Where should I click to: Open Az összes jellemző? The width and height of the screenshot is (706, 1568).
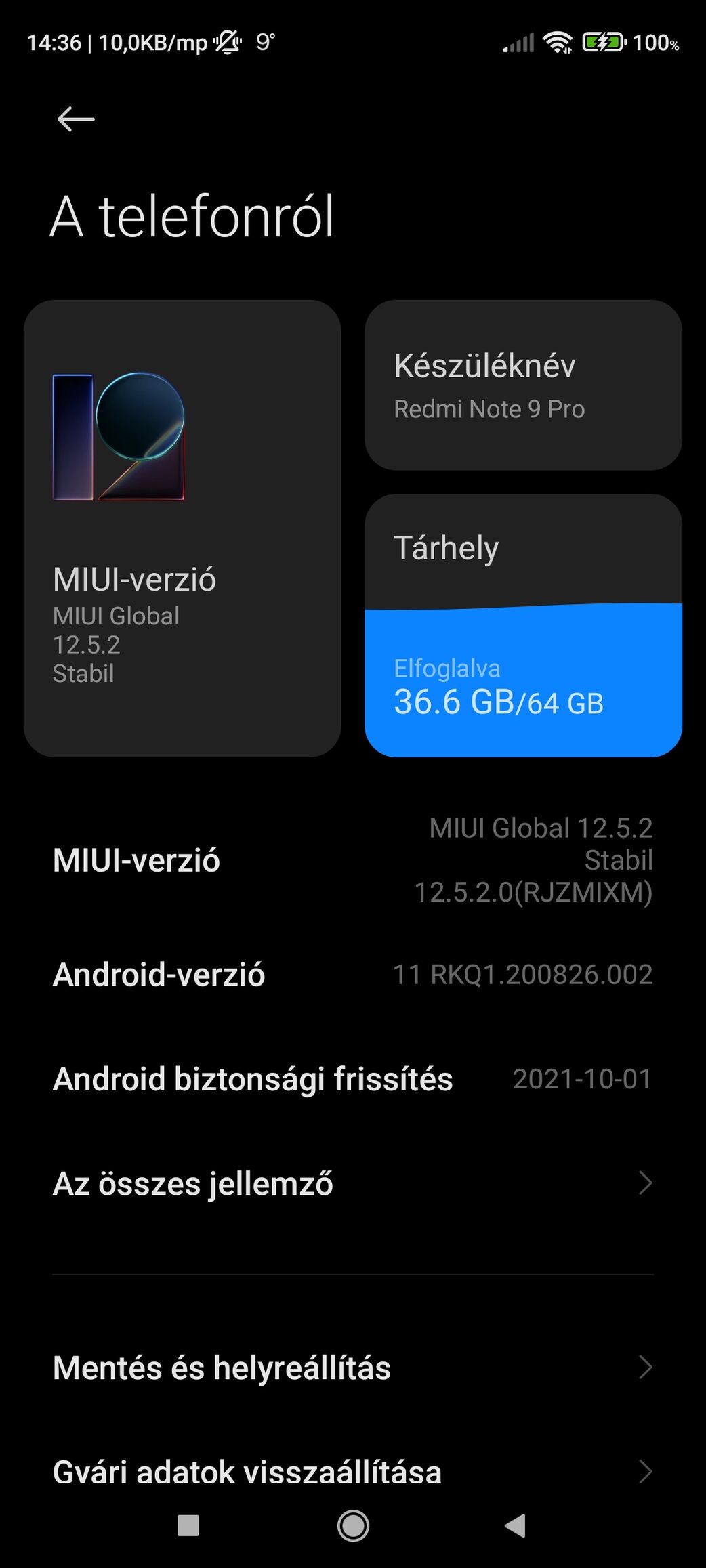pyautogui.click(x=352, y=1183)
